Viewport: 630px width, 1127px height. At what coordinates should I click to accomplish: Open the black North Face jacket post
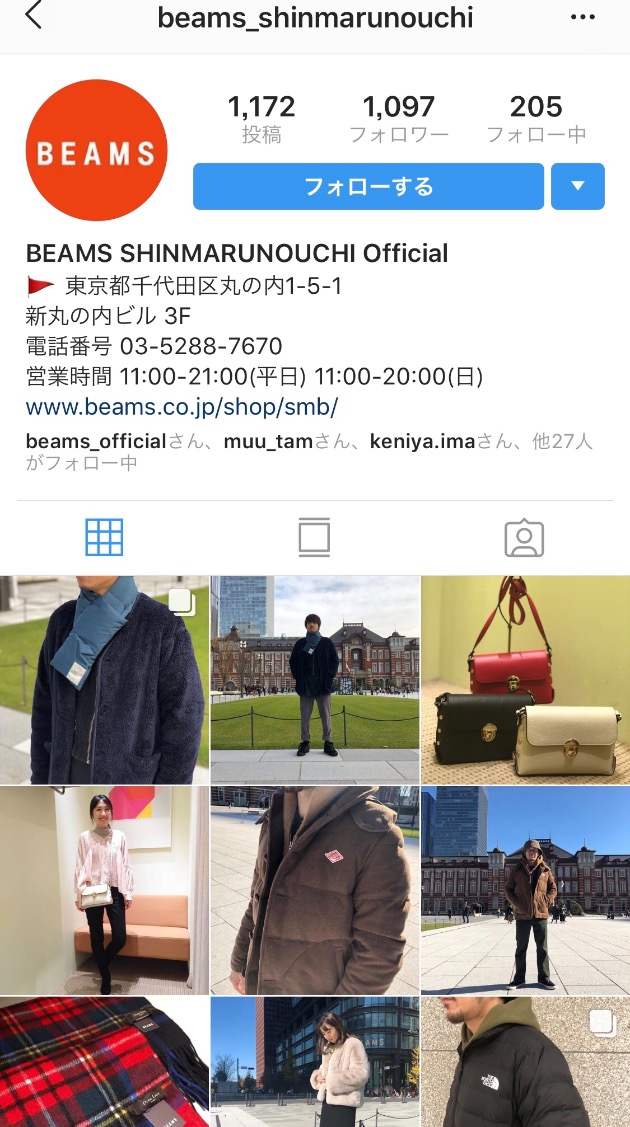525,1062
